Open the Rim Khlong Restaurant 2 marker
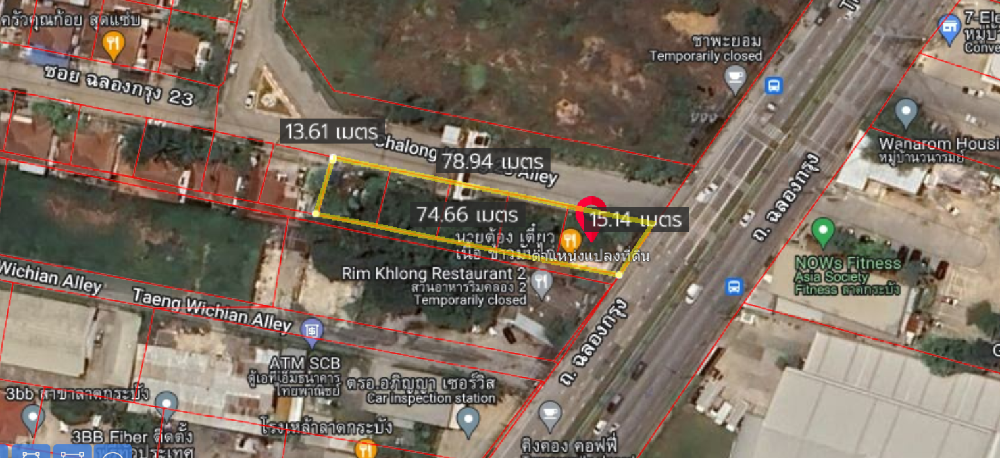 pyautogui.click(x=542, y=285)
